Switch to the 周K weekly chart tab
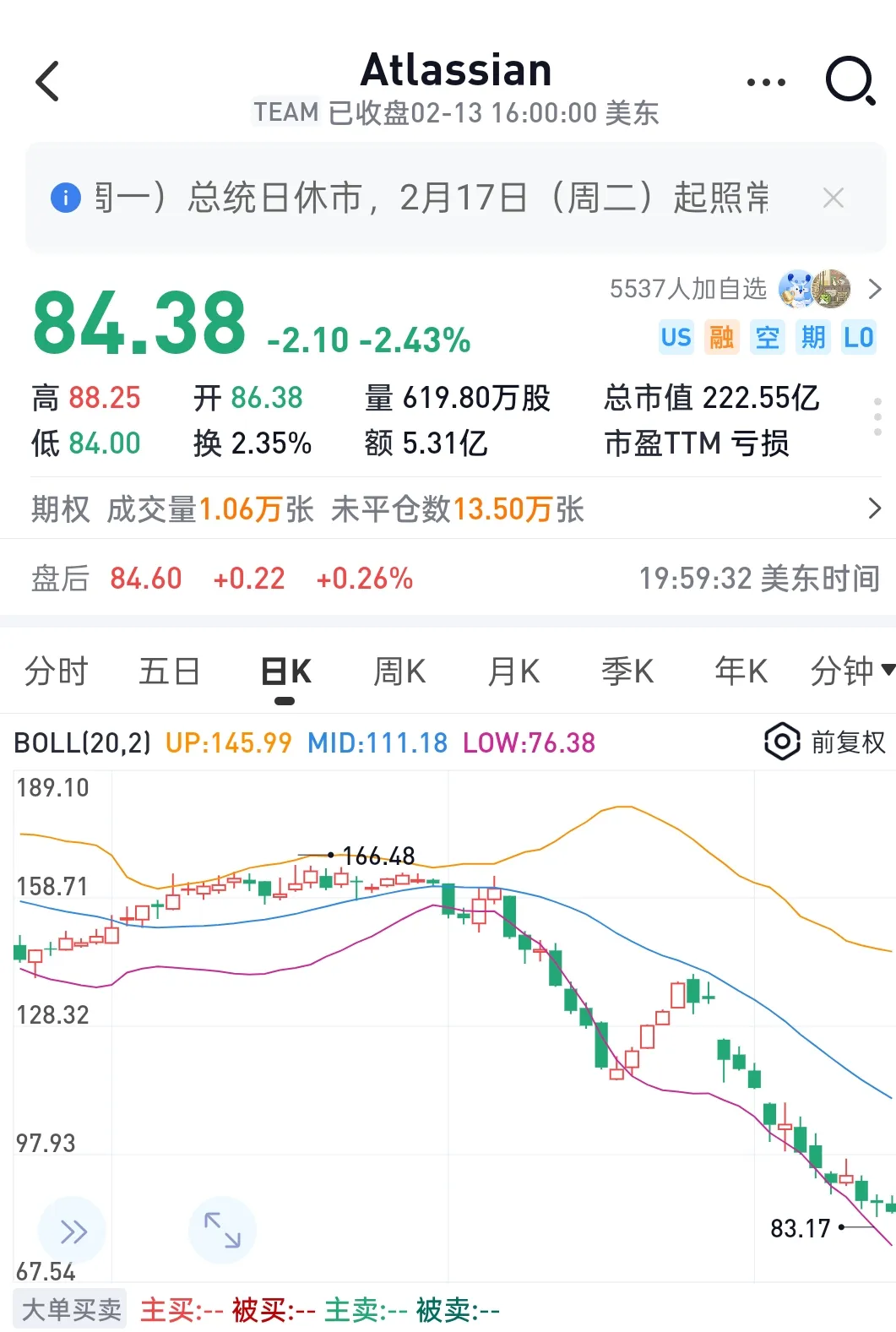Screen dimensions: 896x1332 (x=397, y=671)
